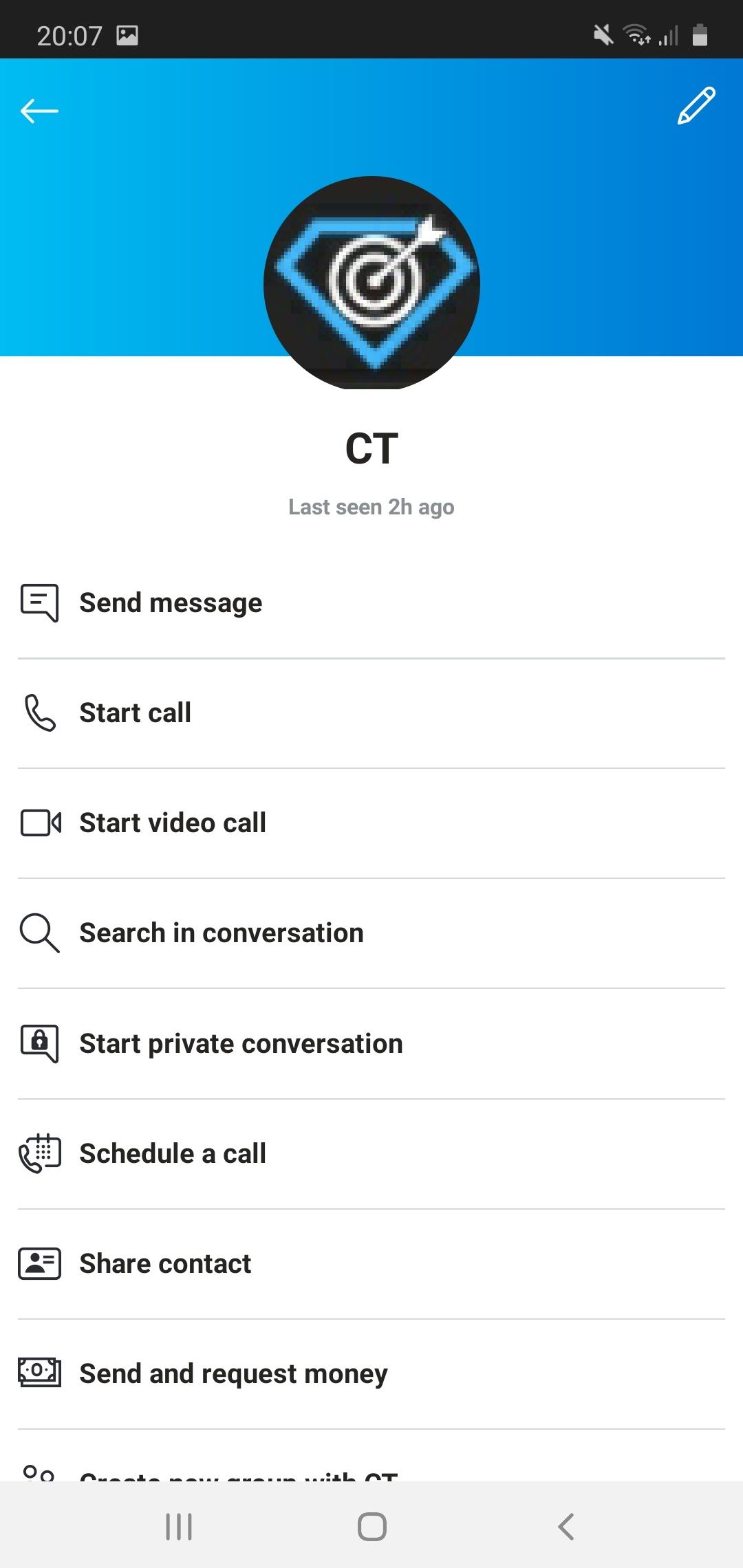This screenshot has height=1568, width=743.
Task: Choose Schedule a call
Action: tap(371, 1154)
